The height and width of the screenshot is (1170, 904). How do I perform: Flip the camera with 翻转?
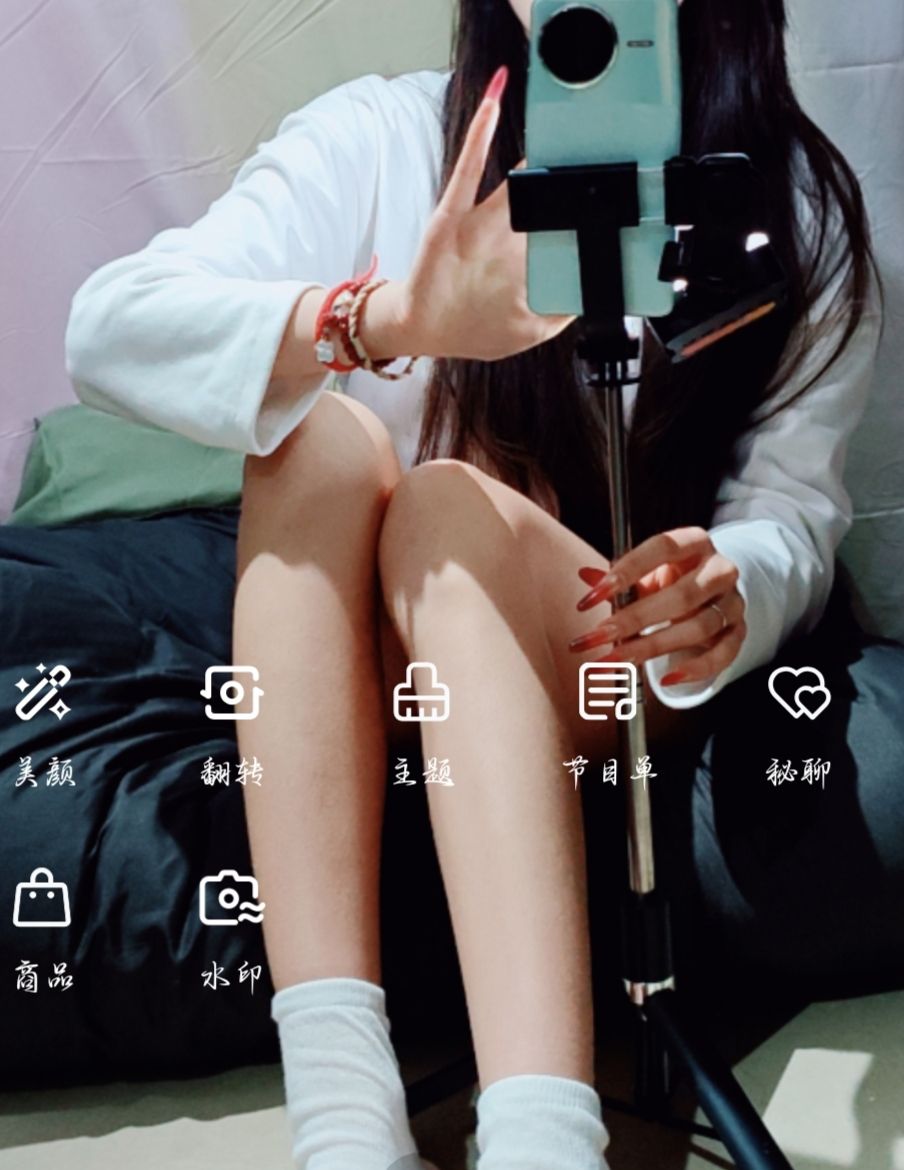pyautogui.click(x=232, y=694)
